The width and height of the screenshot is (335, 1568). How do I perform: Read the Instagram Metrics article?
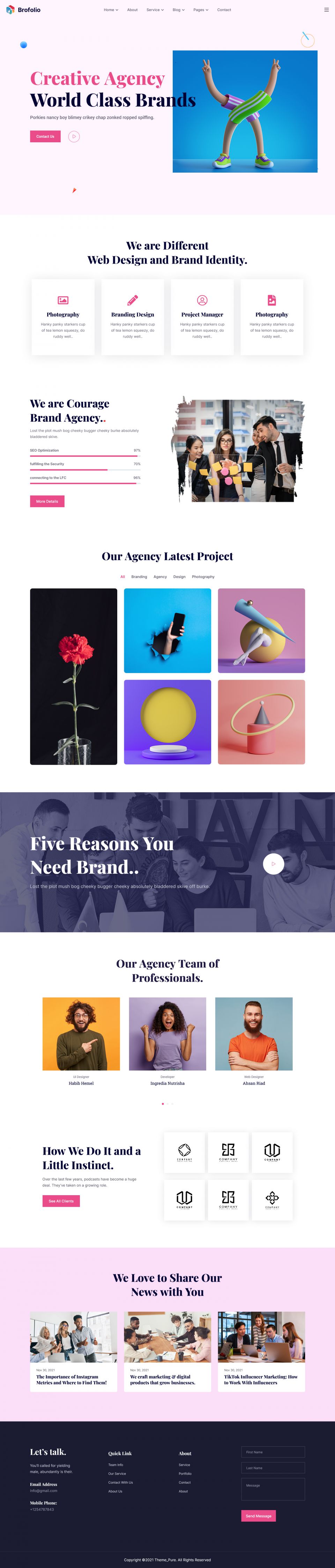click(71, 1379)
